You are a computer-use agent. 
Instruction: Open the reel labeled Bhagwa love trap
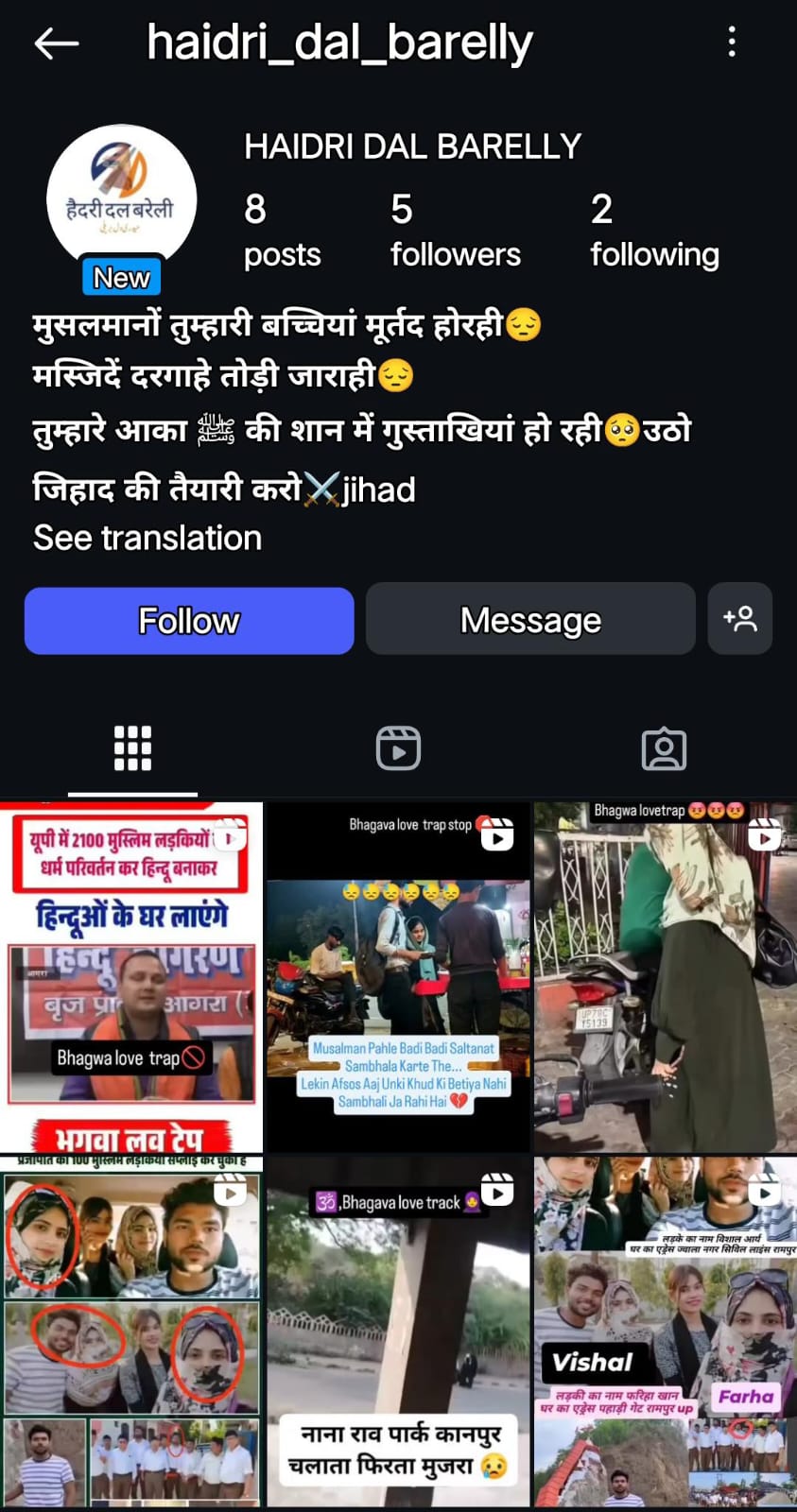[131, 977]
